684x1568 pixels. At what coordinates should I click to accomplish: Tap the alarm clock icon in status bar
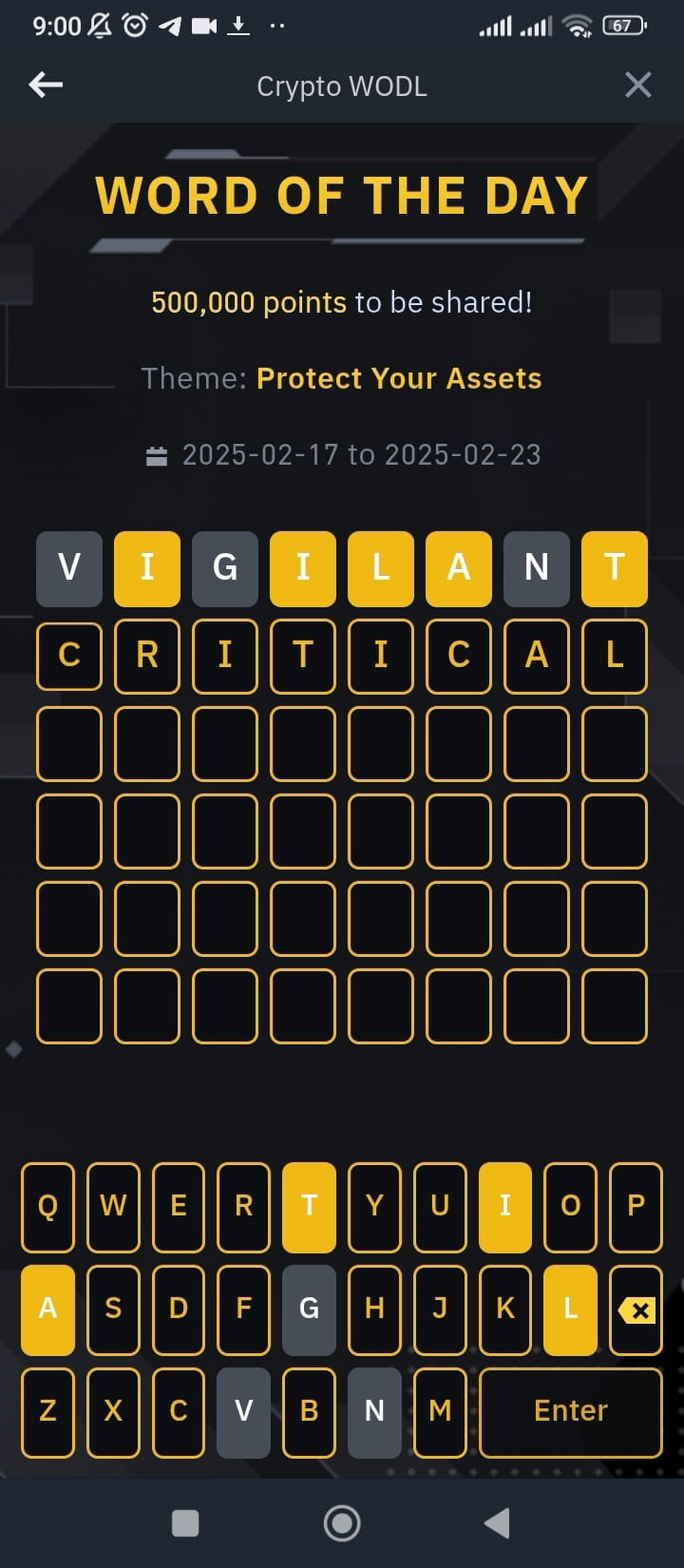point(133,26)
